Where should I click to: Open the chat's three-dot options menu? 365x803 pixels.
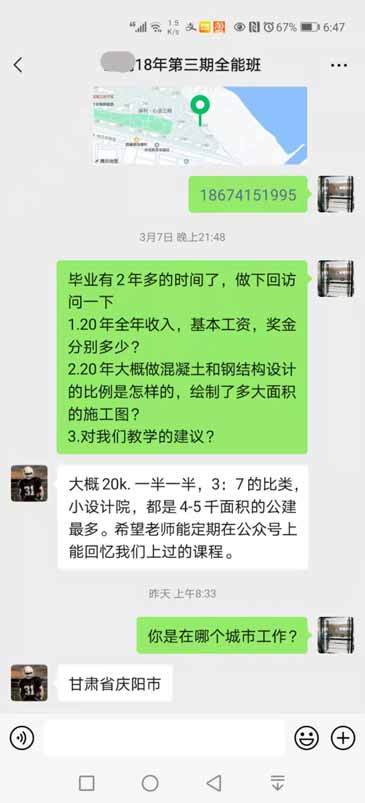tap(339, 66)
